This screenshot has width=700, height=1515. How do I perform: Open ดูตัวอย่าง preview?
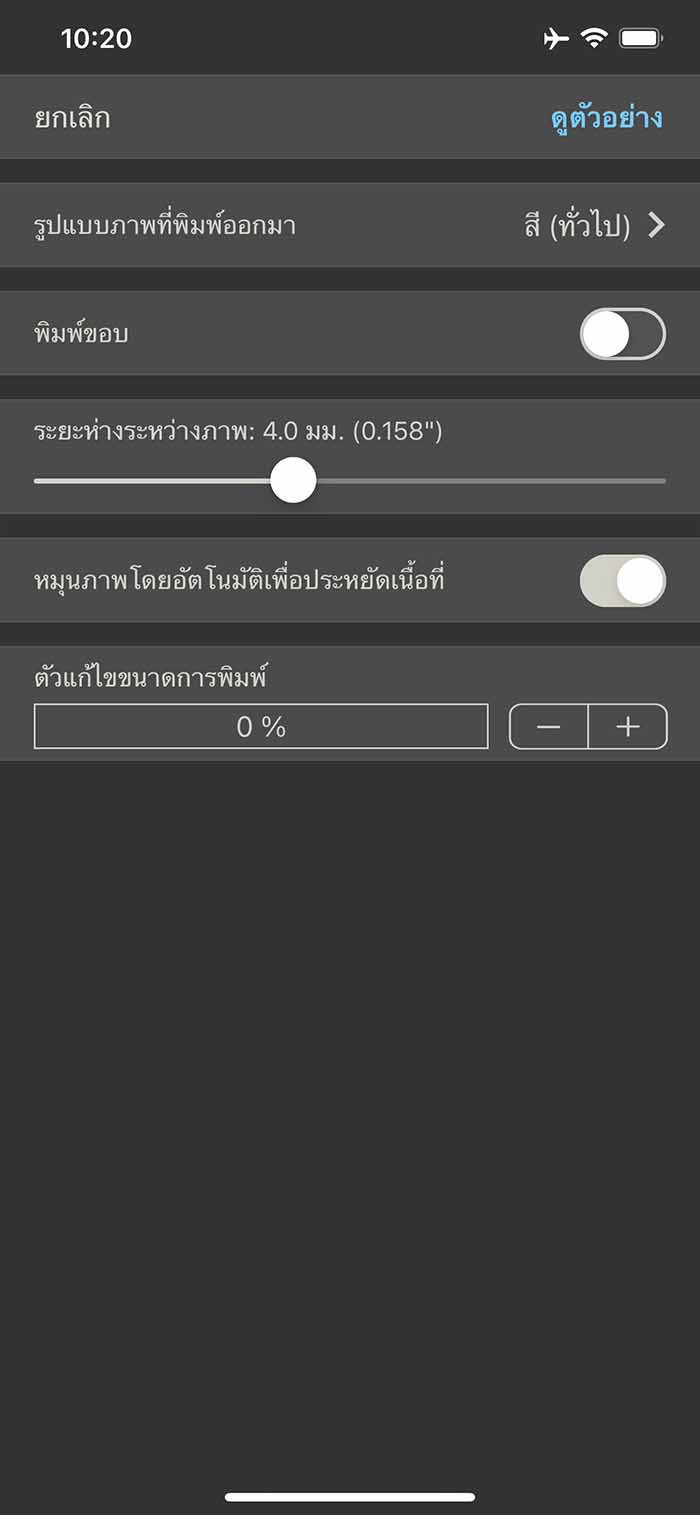click(607, 118)
